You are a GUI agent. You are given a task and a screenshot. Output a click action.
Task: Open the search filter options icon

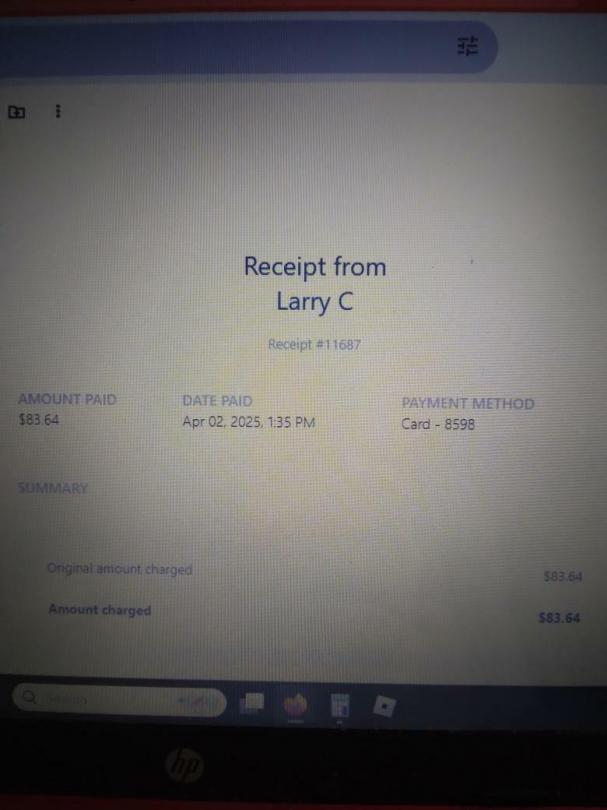[467, 46]
